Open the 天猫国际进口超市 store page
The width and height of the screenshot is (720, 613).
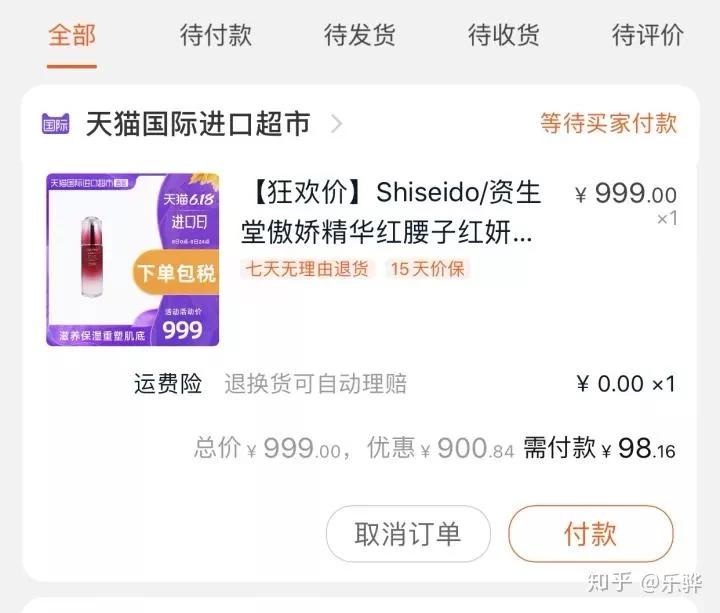click(x=198, y=124)
